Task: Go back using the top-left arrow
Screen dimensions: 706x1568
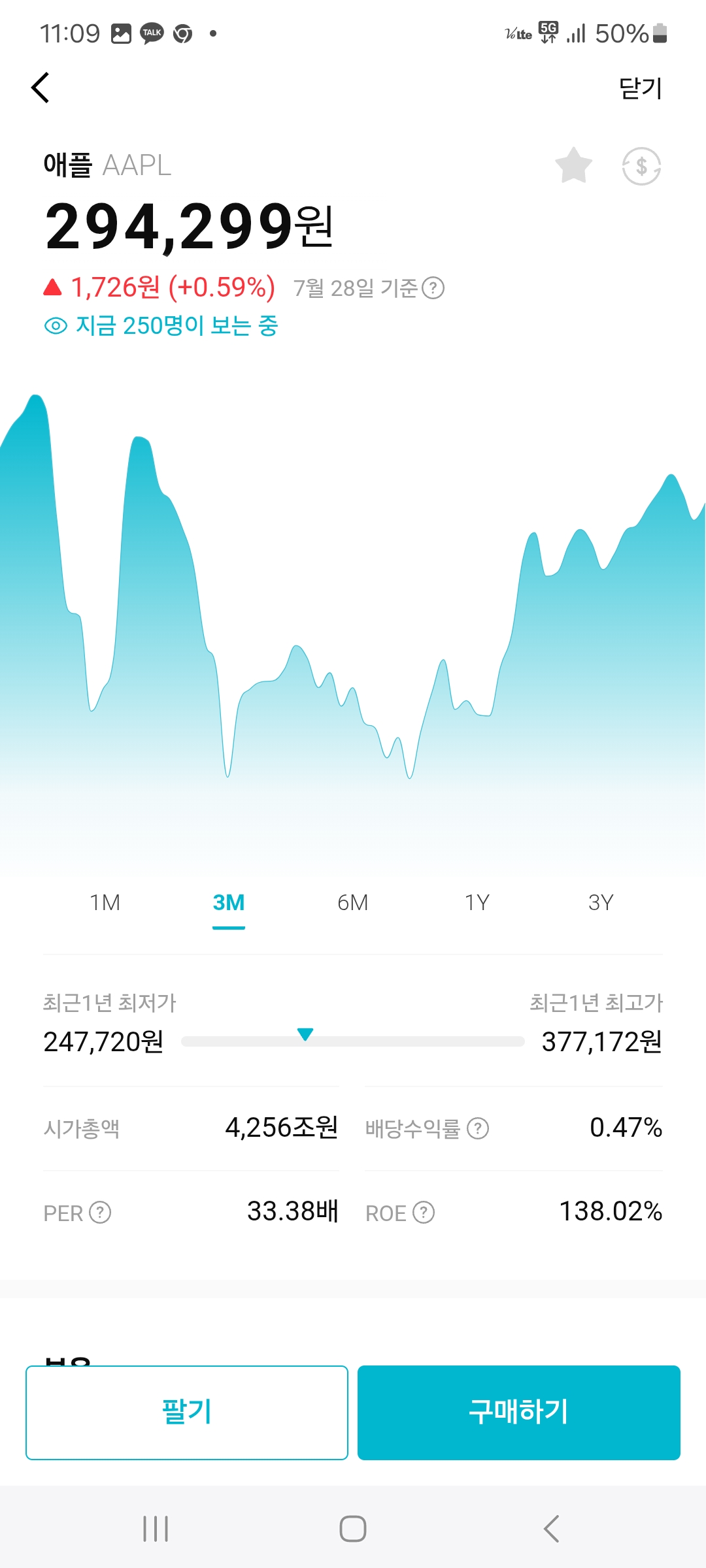Action: (41, 88)
